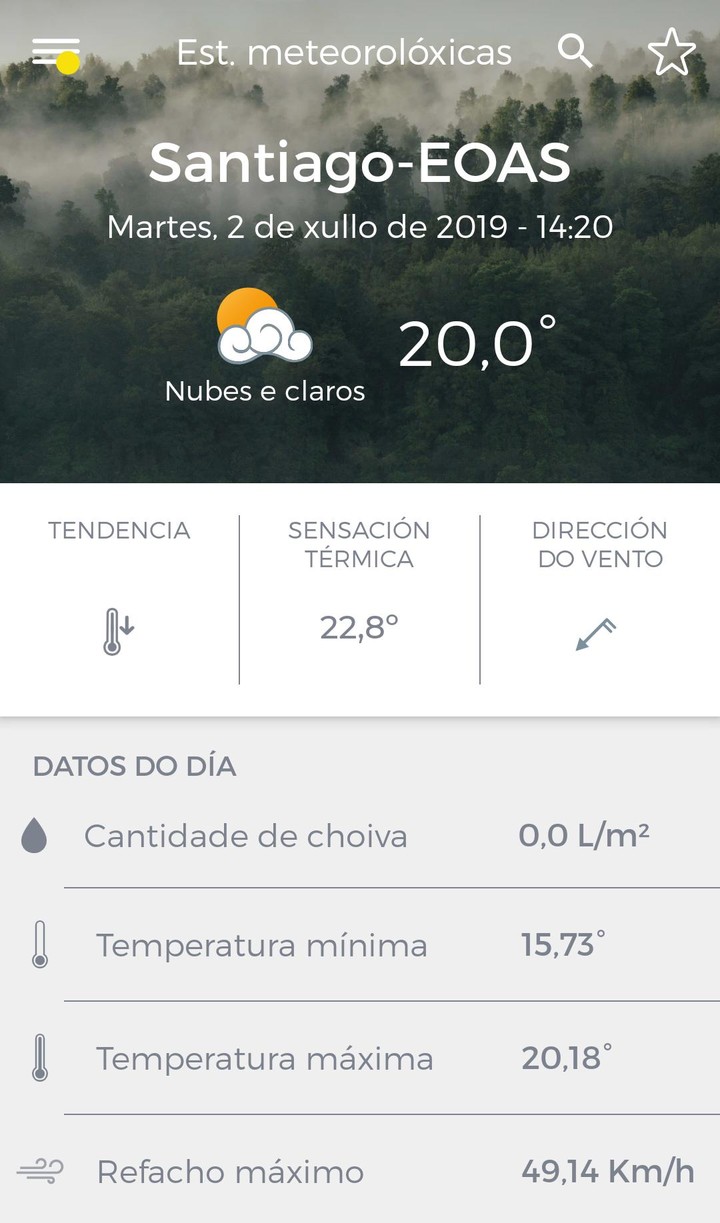
Task: Tap the thermometer icon for Temperatura mínima
Action: (x=38, y=944)
